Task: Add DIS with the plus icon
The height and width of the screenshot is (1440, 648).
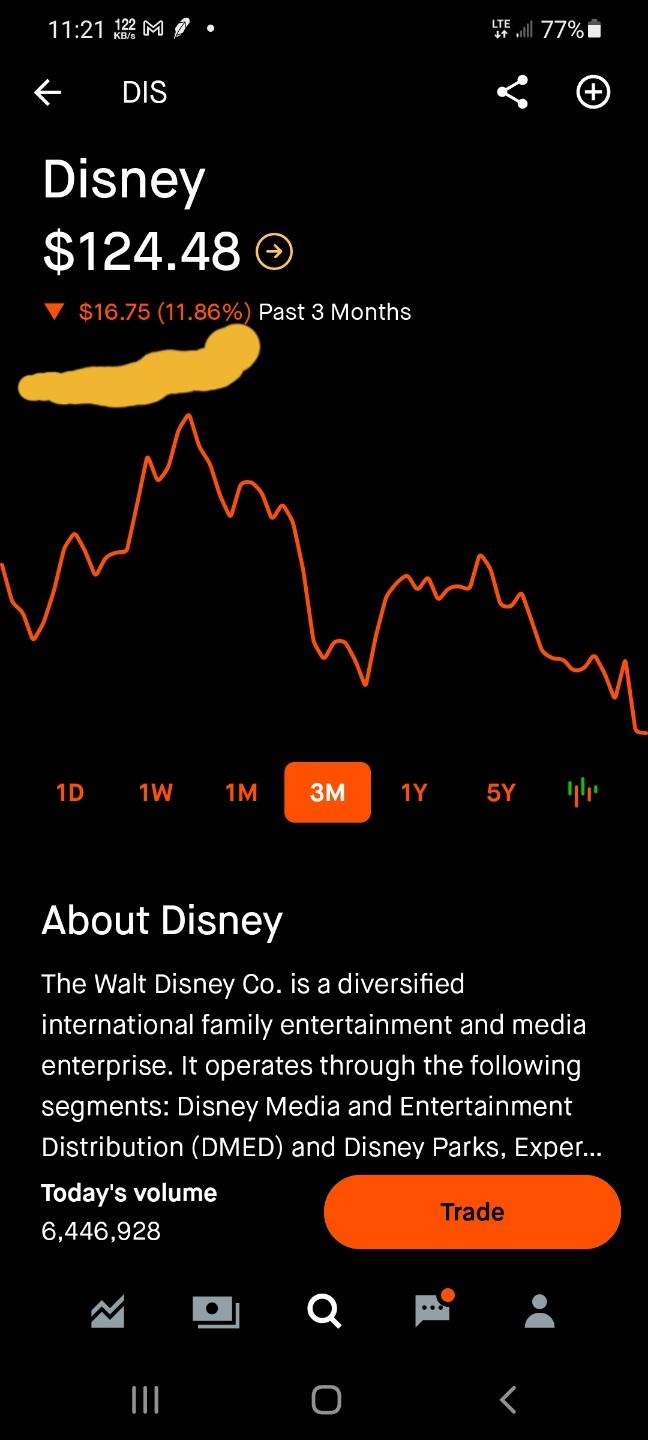Action: point(593,93)
